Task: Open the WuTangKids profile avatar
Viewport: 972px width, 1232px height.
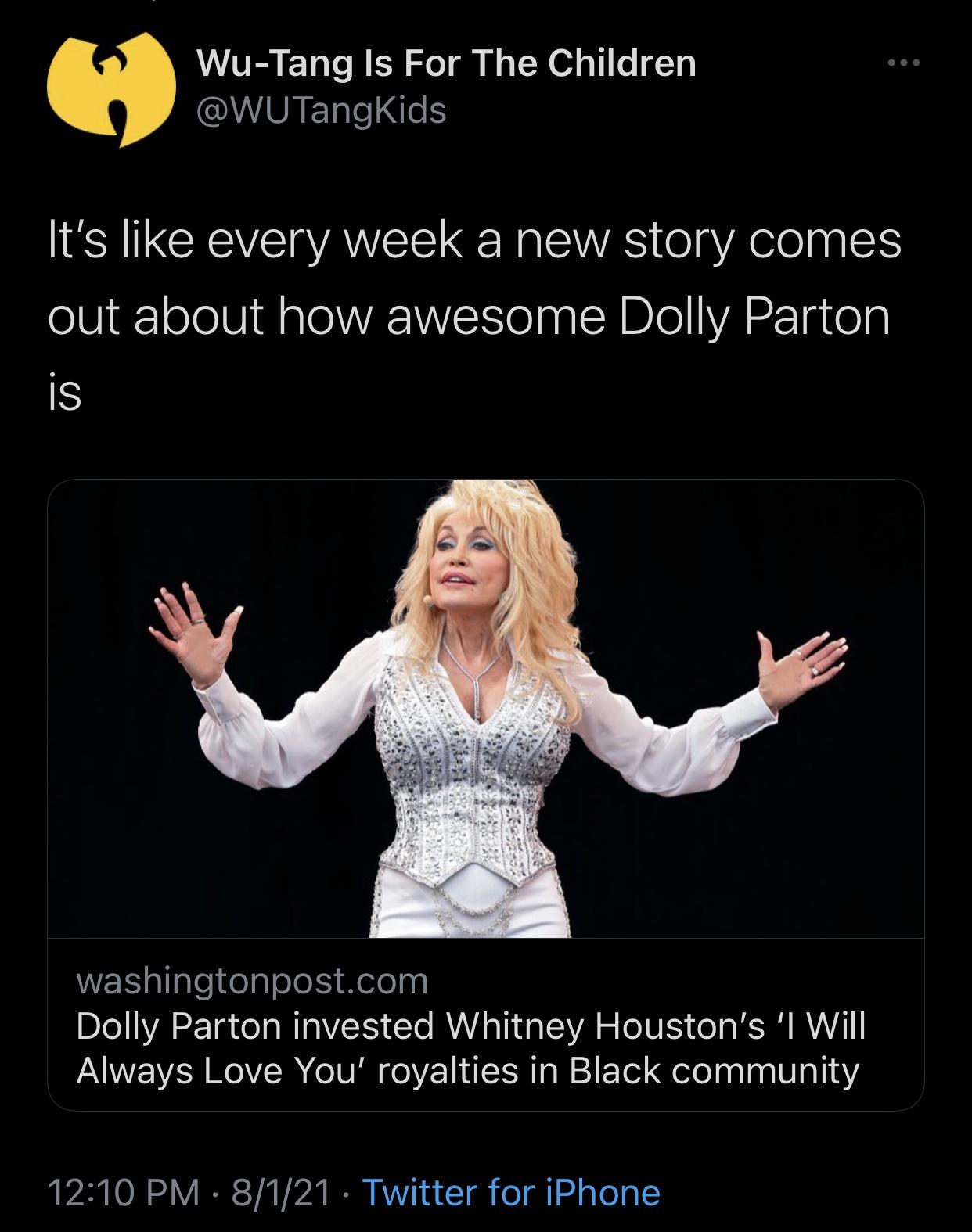Action: click(x=112, y=86)
